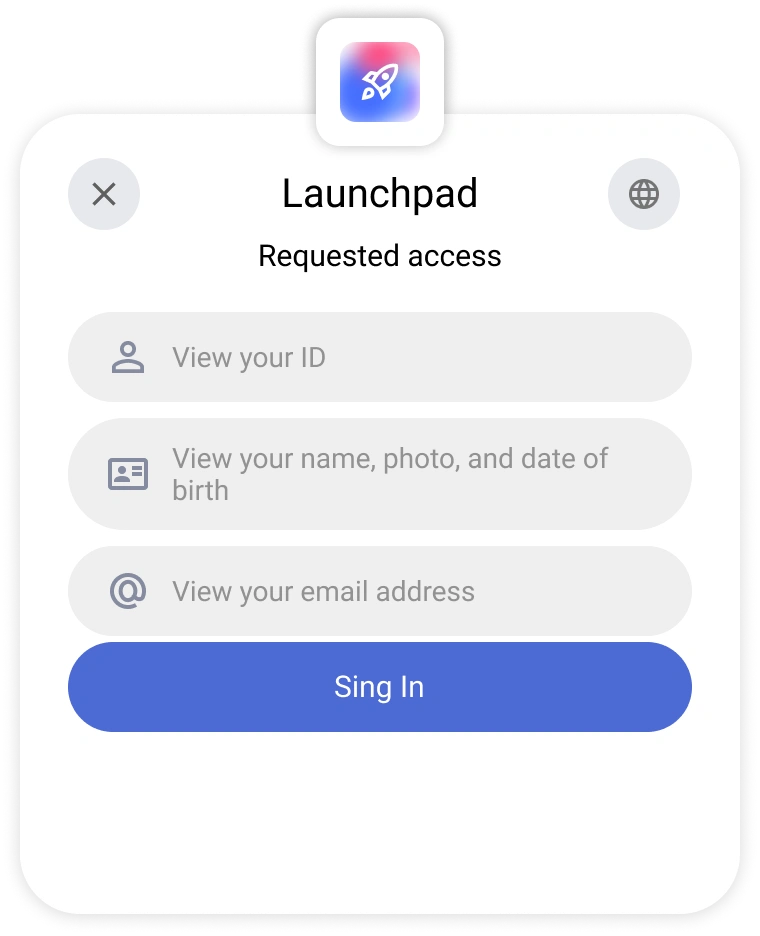Image resolution: width=760 pixels, height=936 pixels.
Task: Select the ID card icon in the permissions list
Action: click(127, 473)
